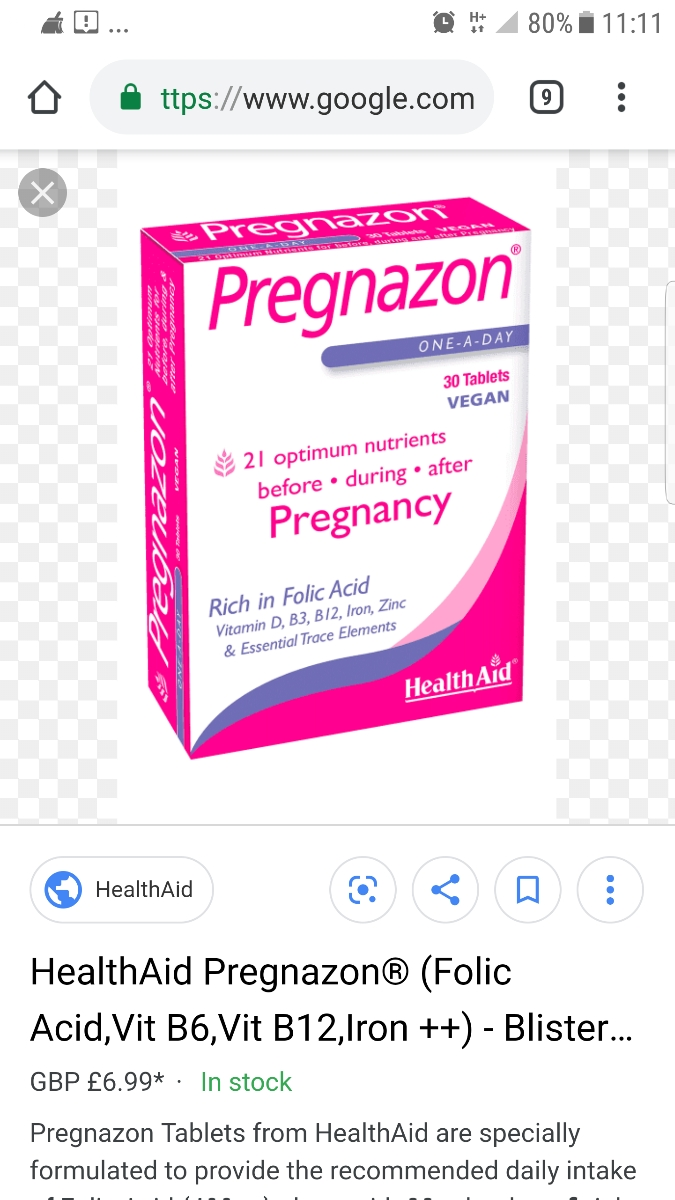Viewport: 675px width, 1200px height.
Task: Close the Pregnazon image preview
Action: [43, 193]
